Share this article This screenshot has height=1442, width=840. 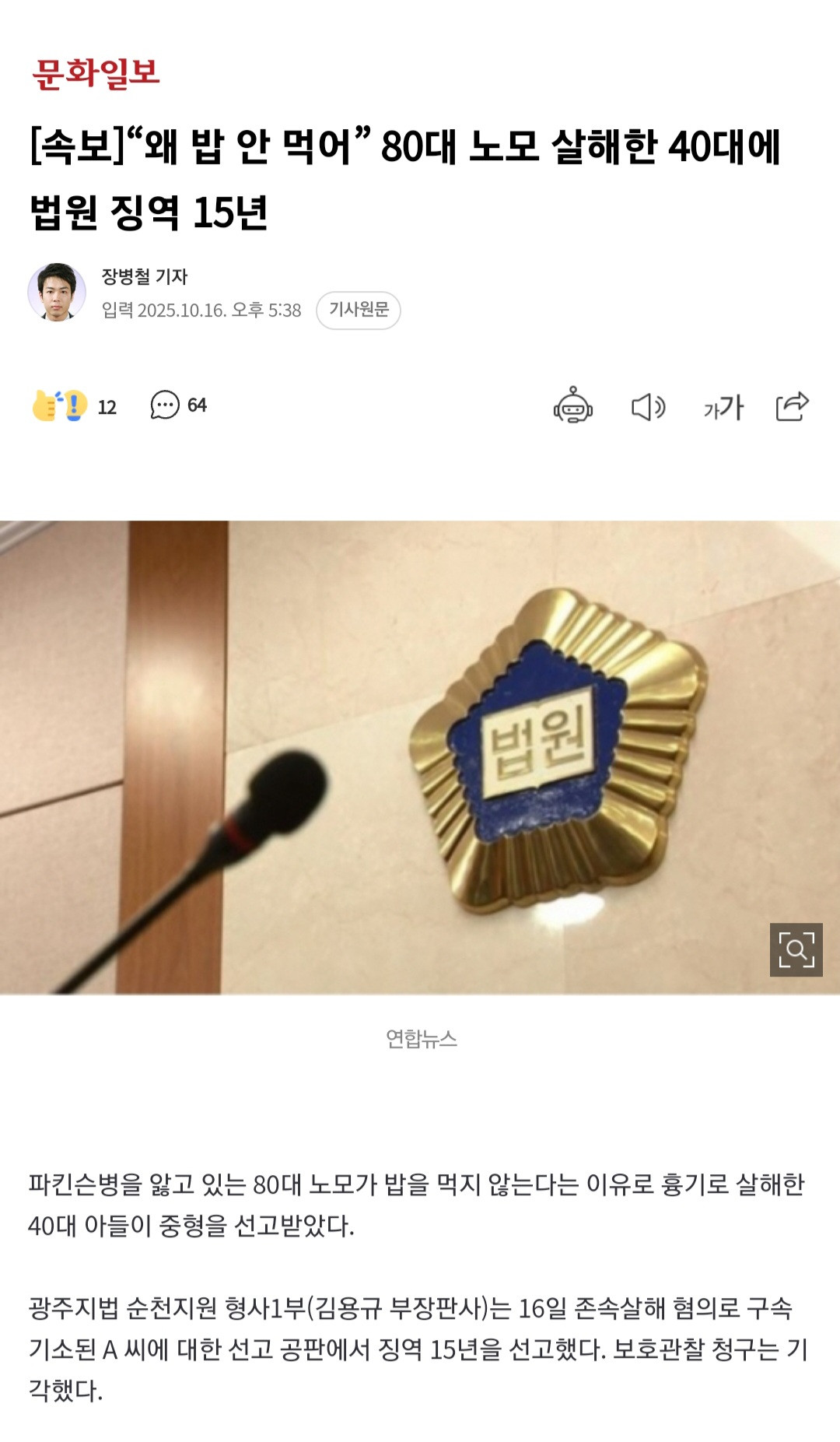793,406
